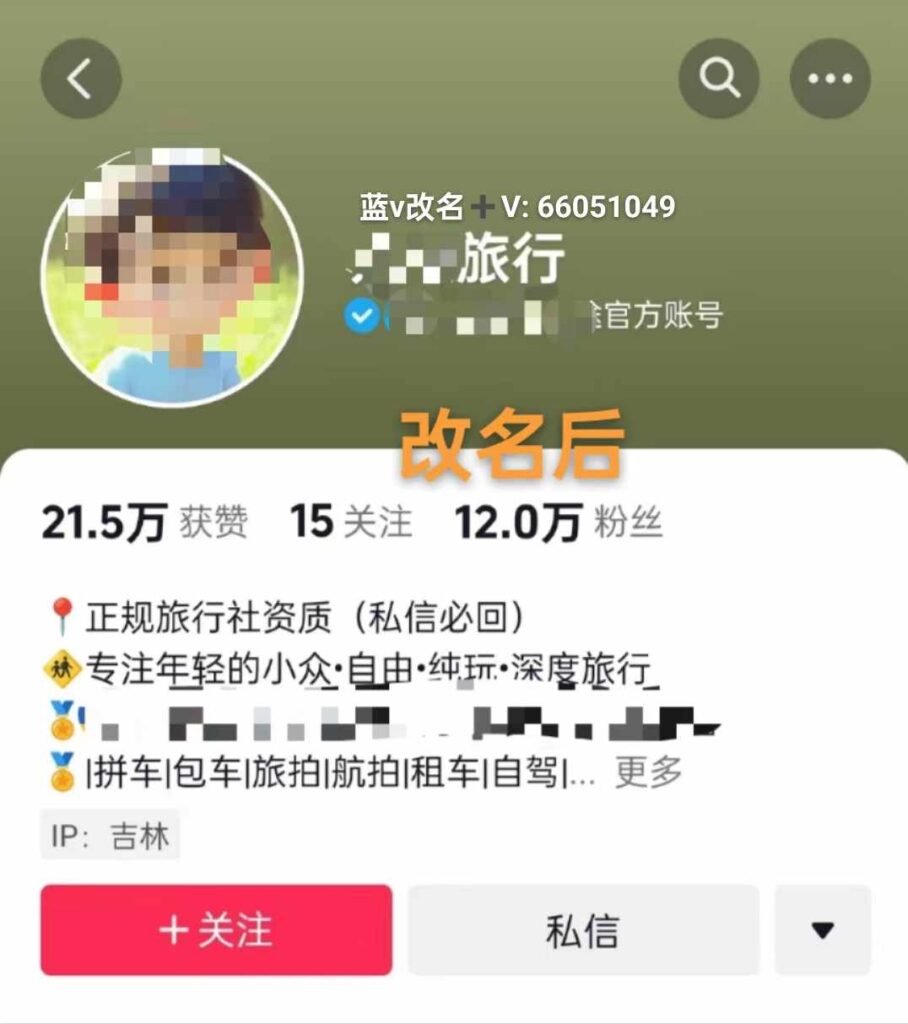
Task: Send a private message via 私信
Action: (x=582, y=929)
